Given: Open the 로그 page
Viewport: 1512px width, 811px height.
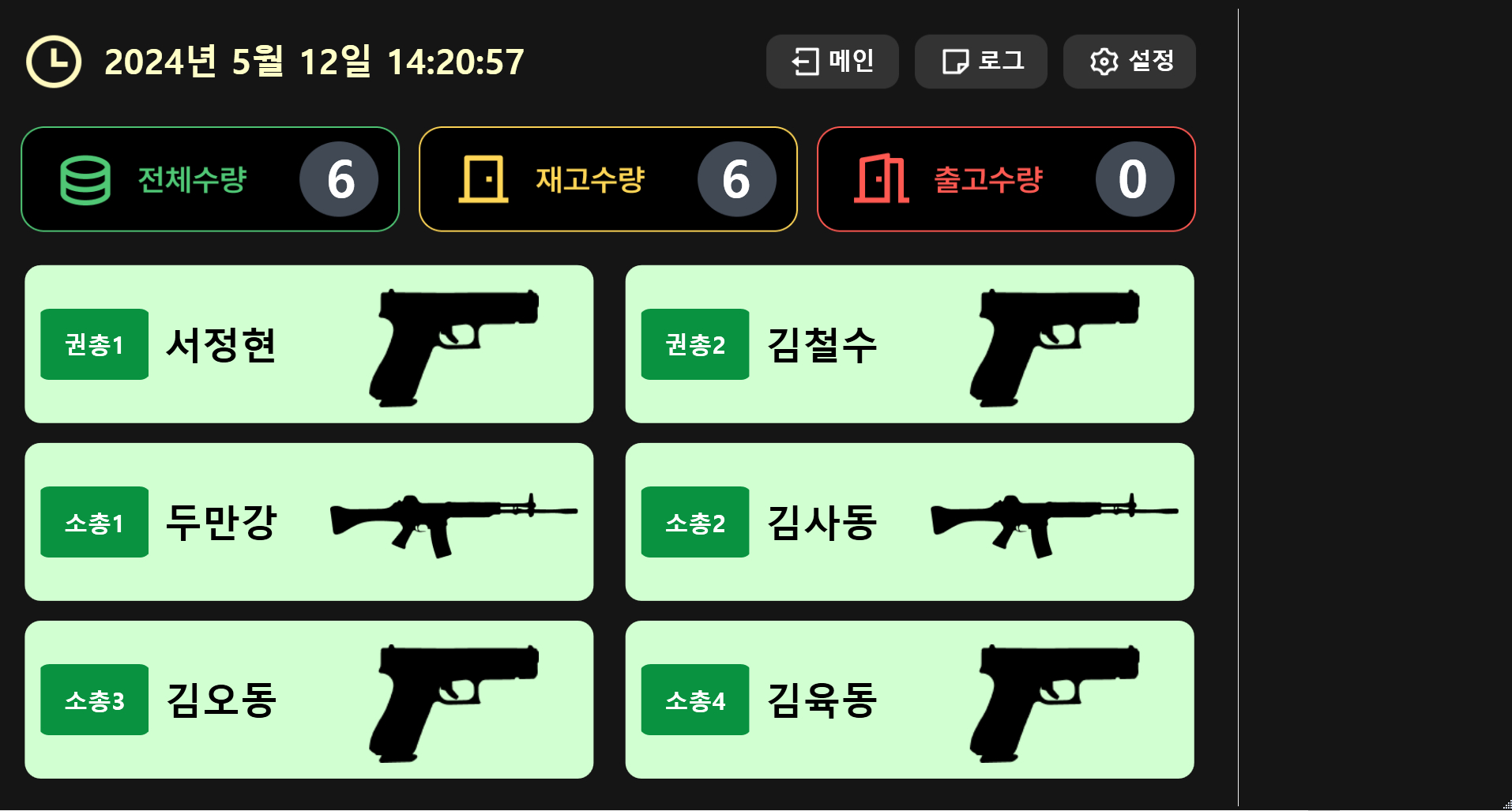Looking at the screenshot, I should click(980, 62).
